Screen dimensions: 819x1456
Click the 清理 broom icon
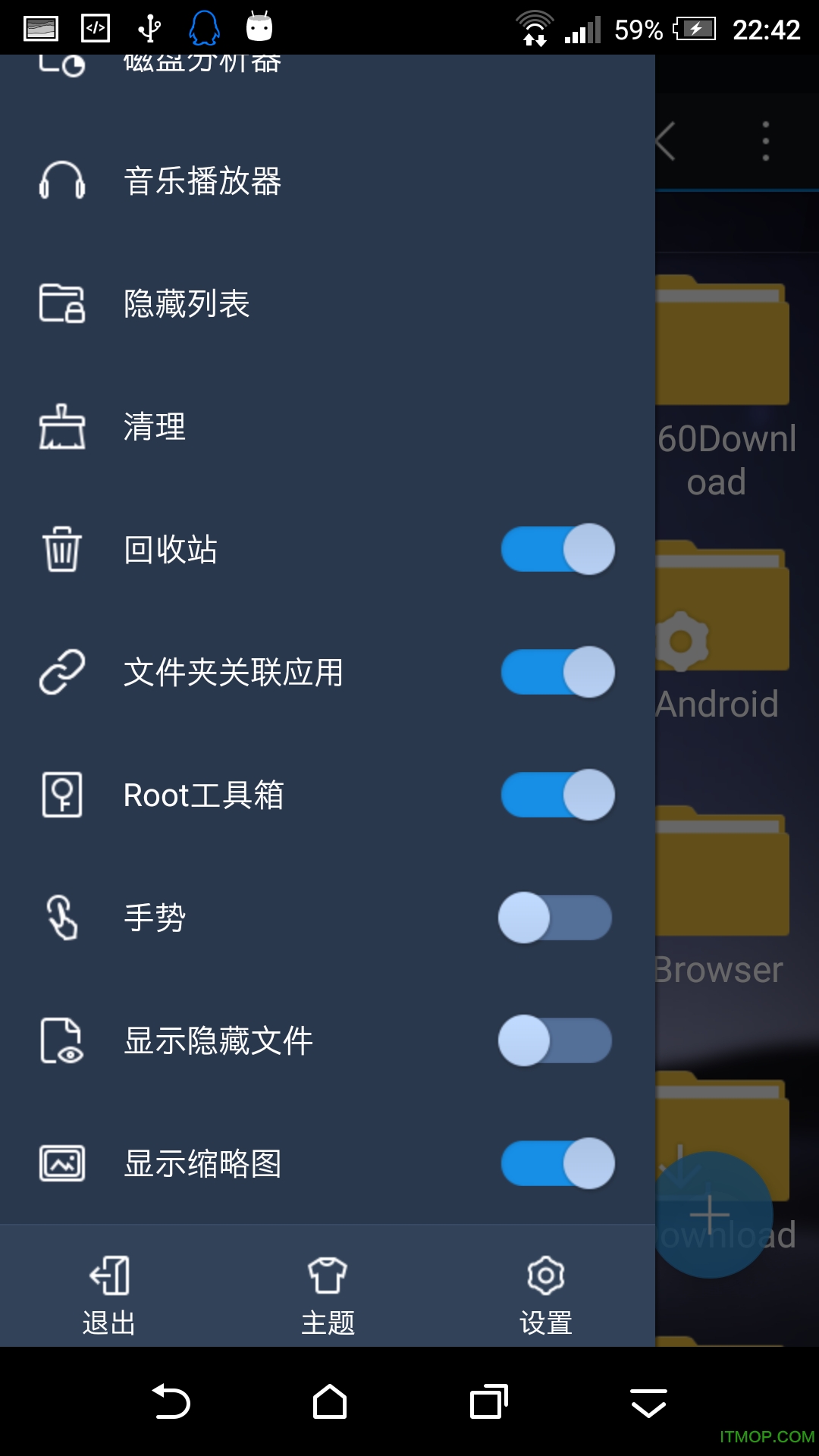tap(61, 427)
